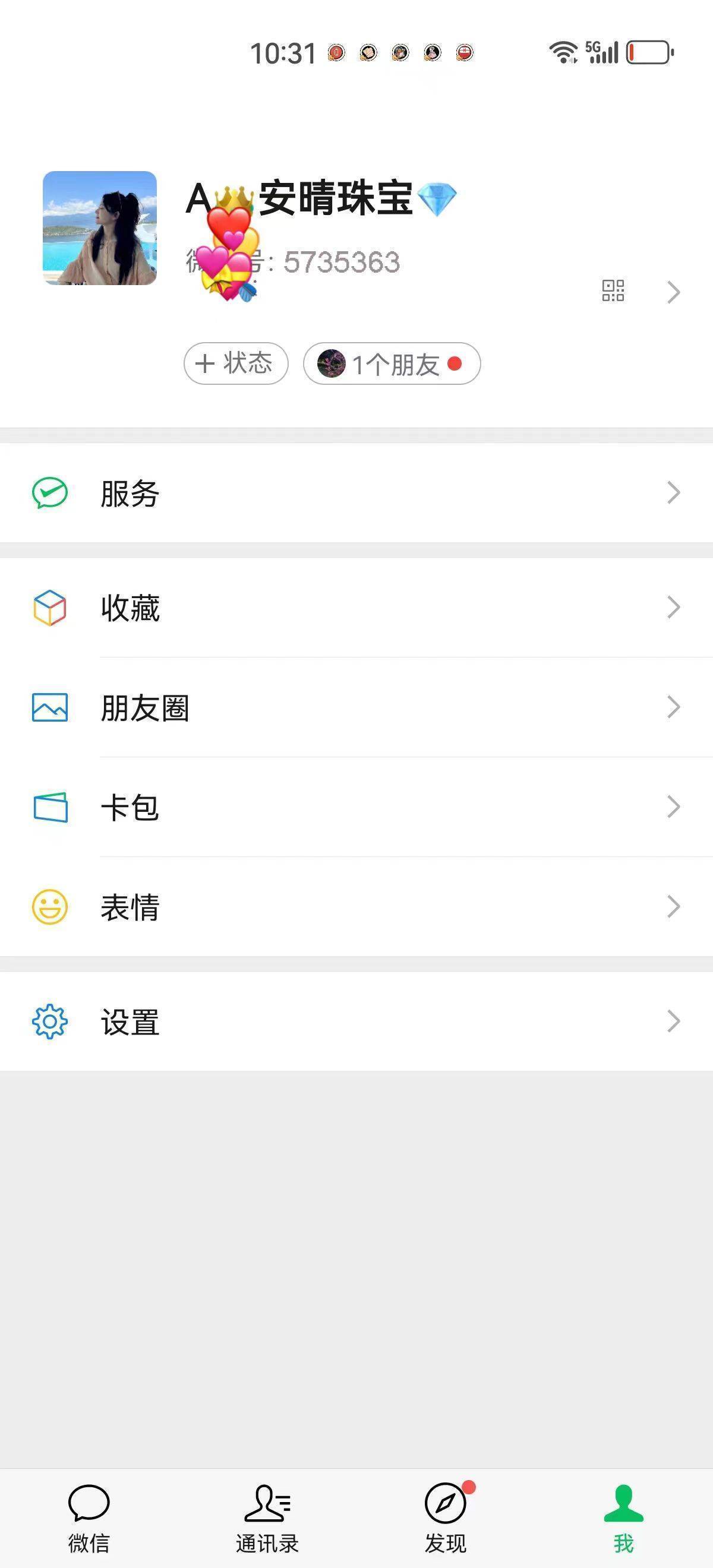
Task: Switch to the 发现 discover tab
Action: [446, 1518]
